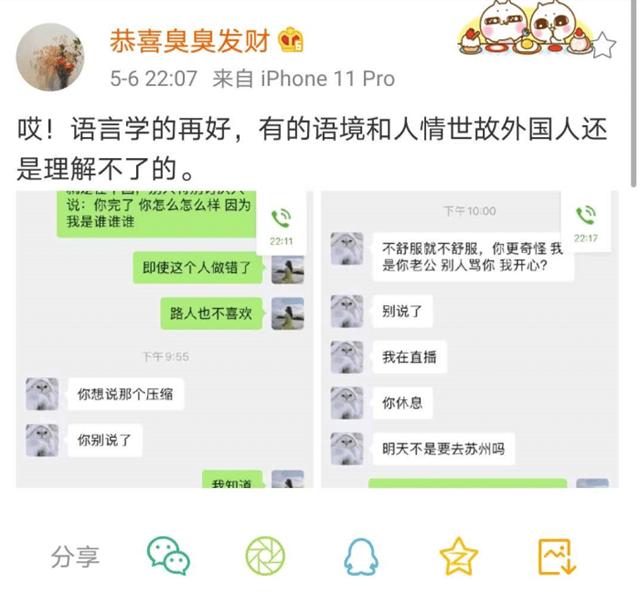Share post to WeChat Moments
The width and height of the screenshot is (640, 615).
[265, 556]
